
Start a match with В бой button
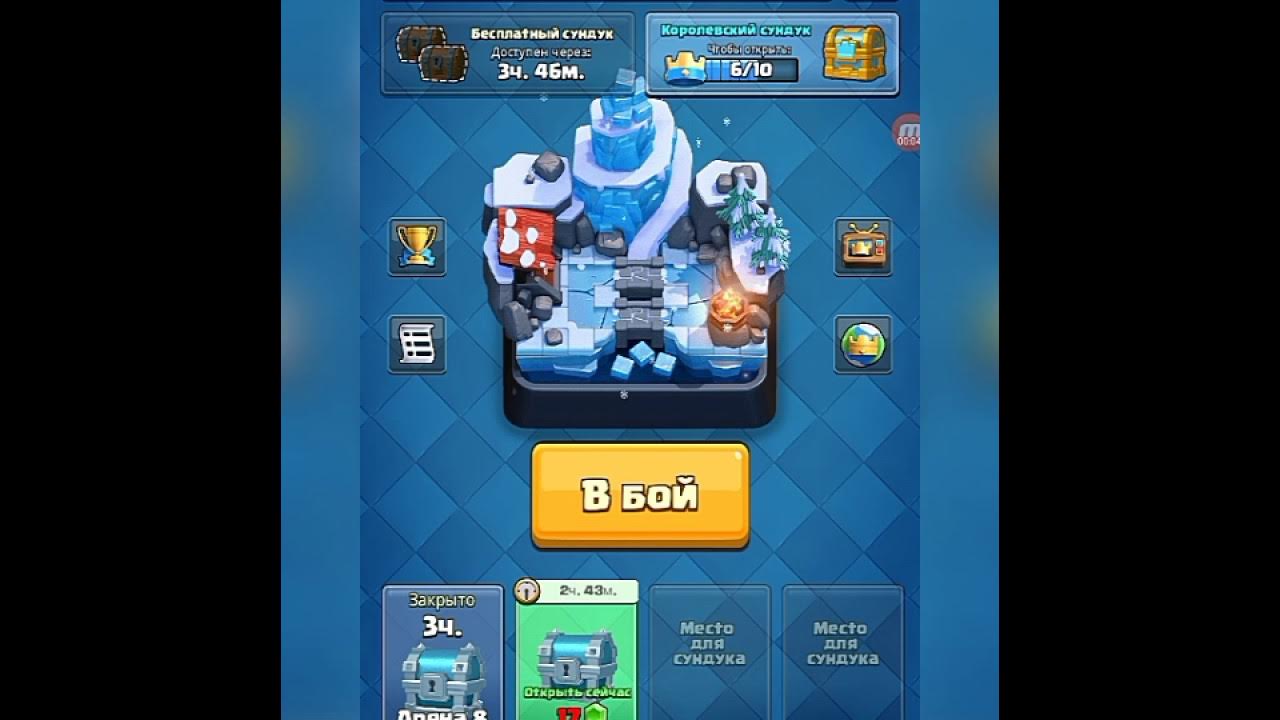640,496
